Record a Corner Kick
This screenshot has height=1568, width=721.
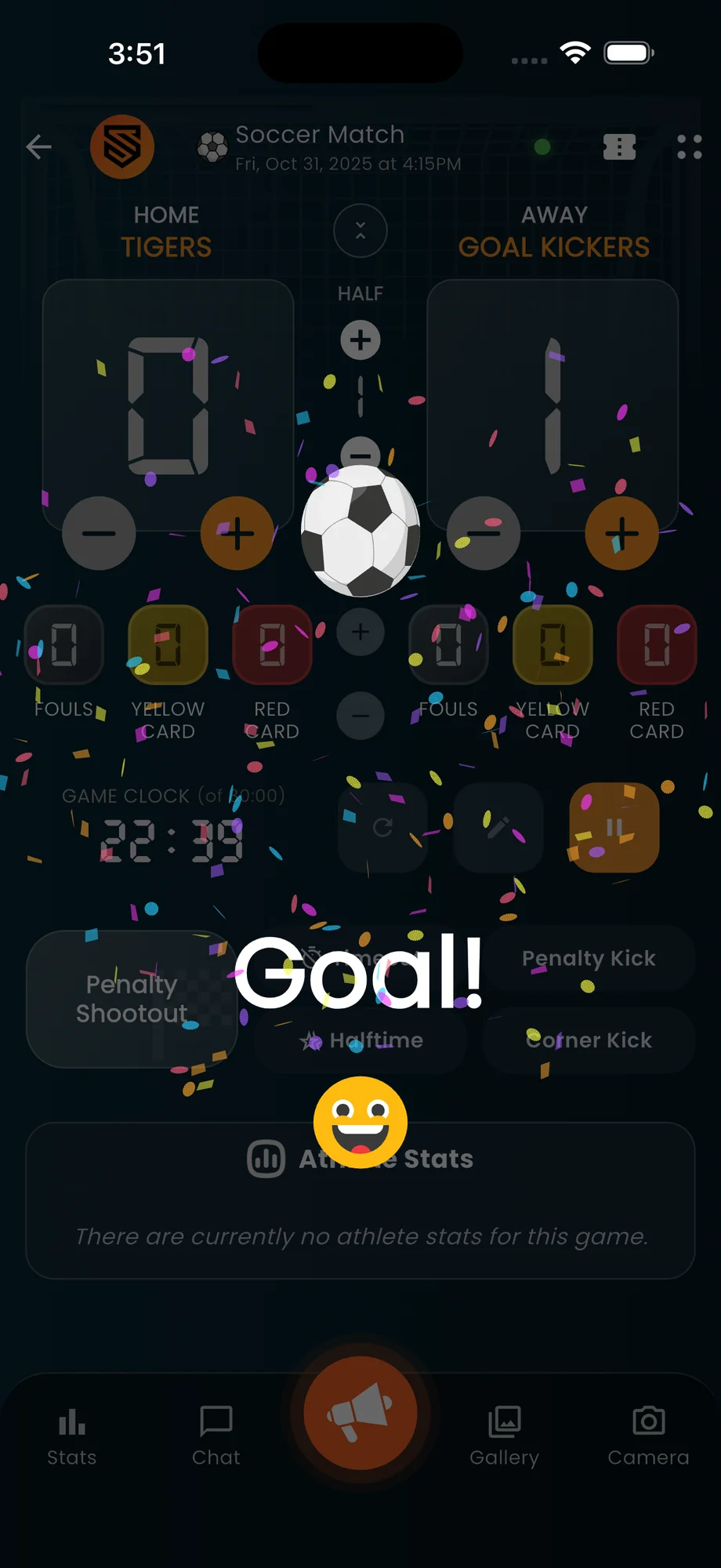pos(589,1040)
